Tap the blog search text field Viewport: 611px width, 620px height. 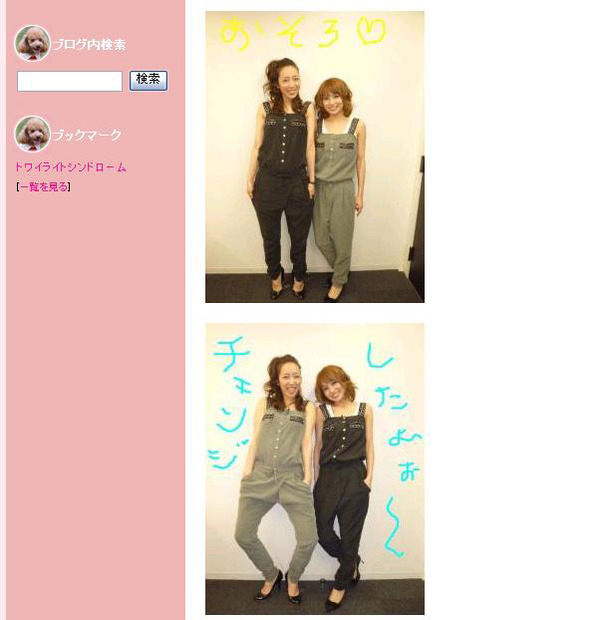click(x=69, y=81)
